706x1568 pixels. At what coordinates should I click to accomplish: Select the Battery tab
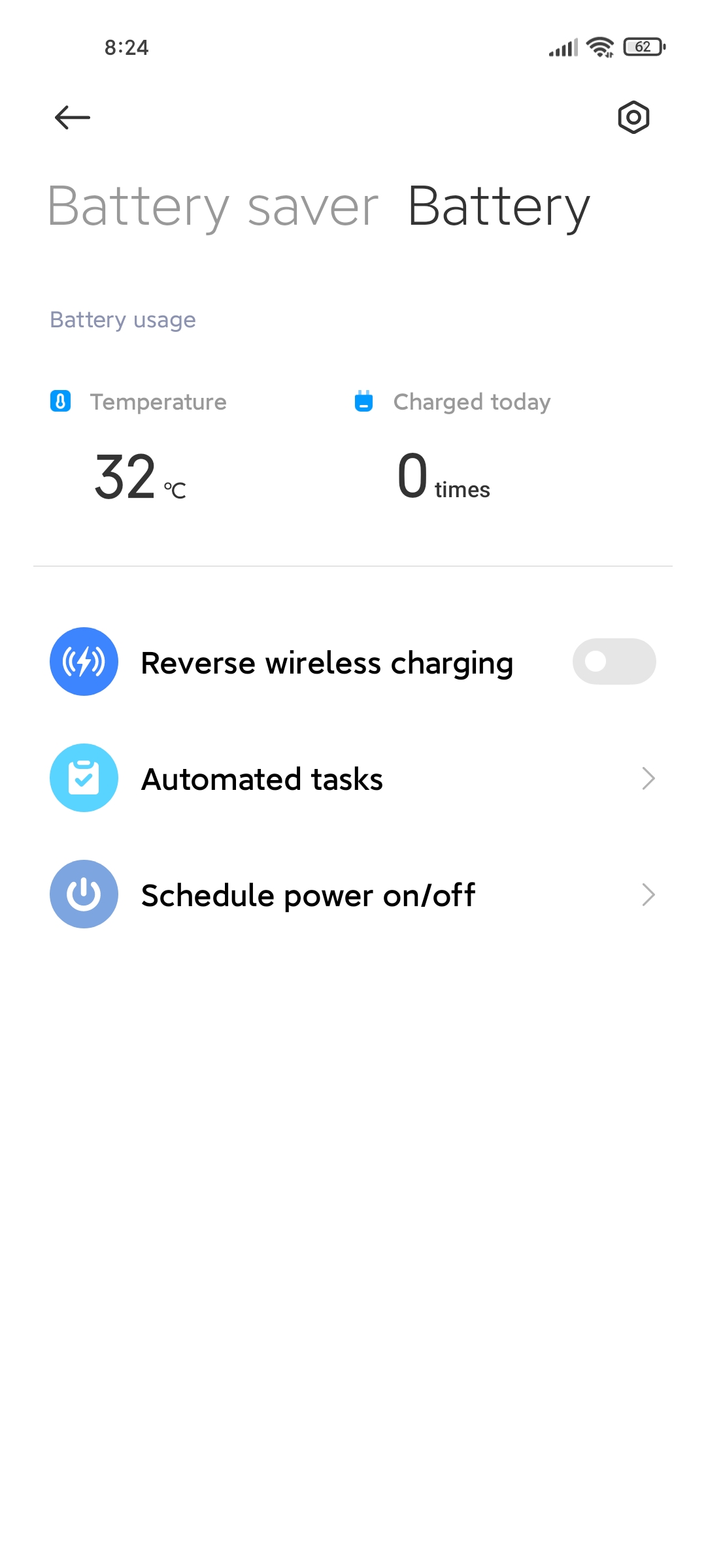499,207
